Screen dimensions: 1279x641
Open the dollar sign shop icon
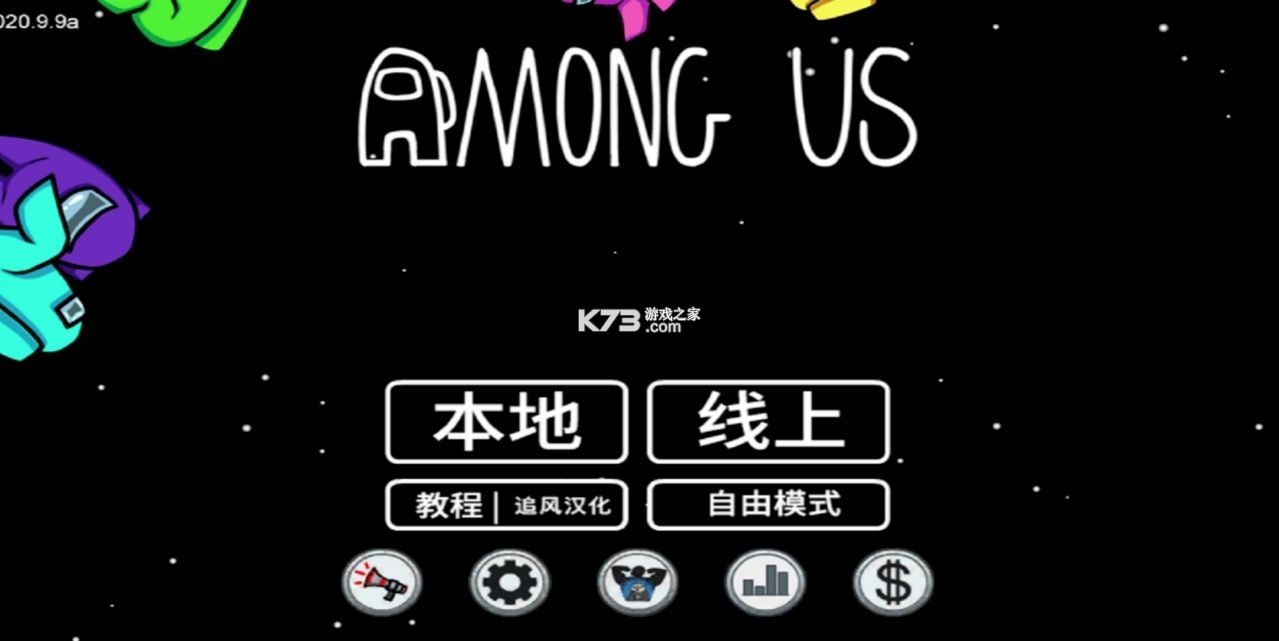coord(892,582)
